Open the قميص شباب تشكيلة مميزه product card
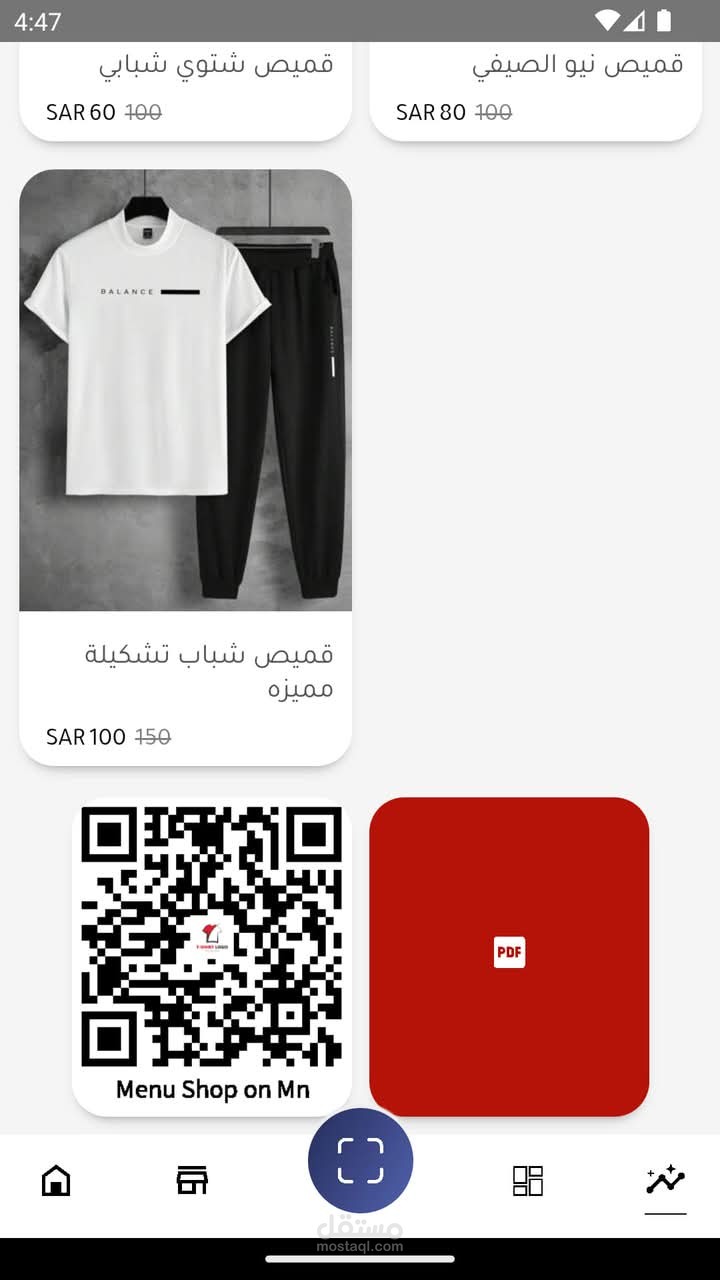Screen dimensions: 720x1280 point(185,467)
